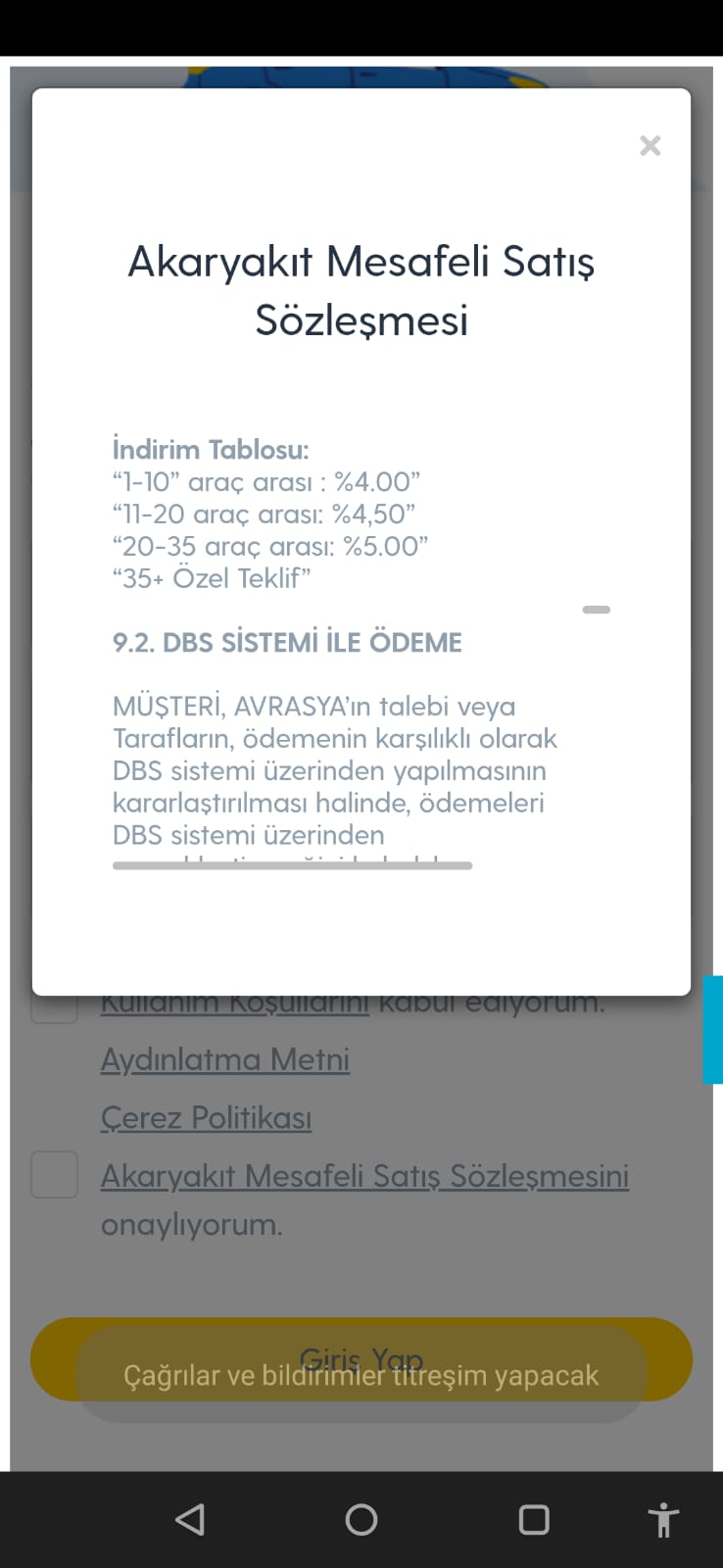Open the Aydınlatma Metni link
Image resolution: width=723 pixels, height=1568 pixels.
225,1059
